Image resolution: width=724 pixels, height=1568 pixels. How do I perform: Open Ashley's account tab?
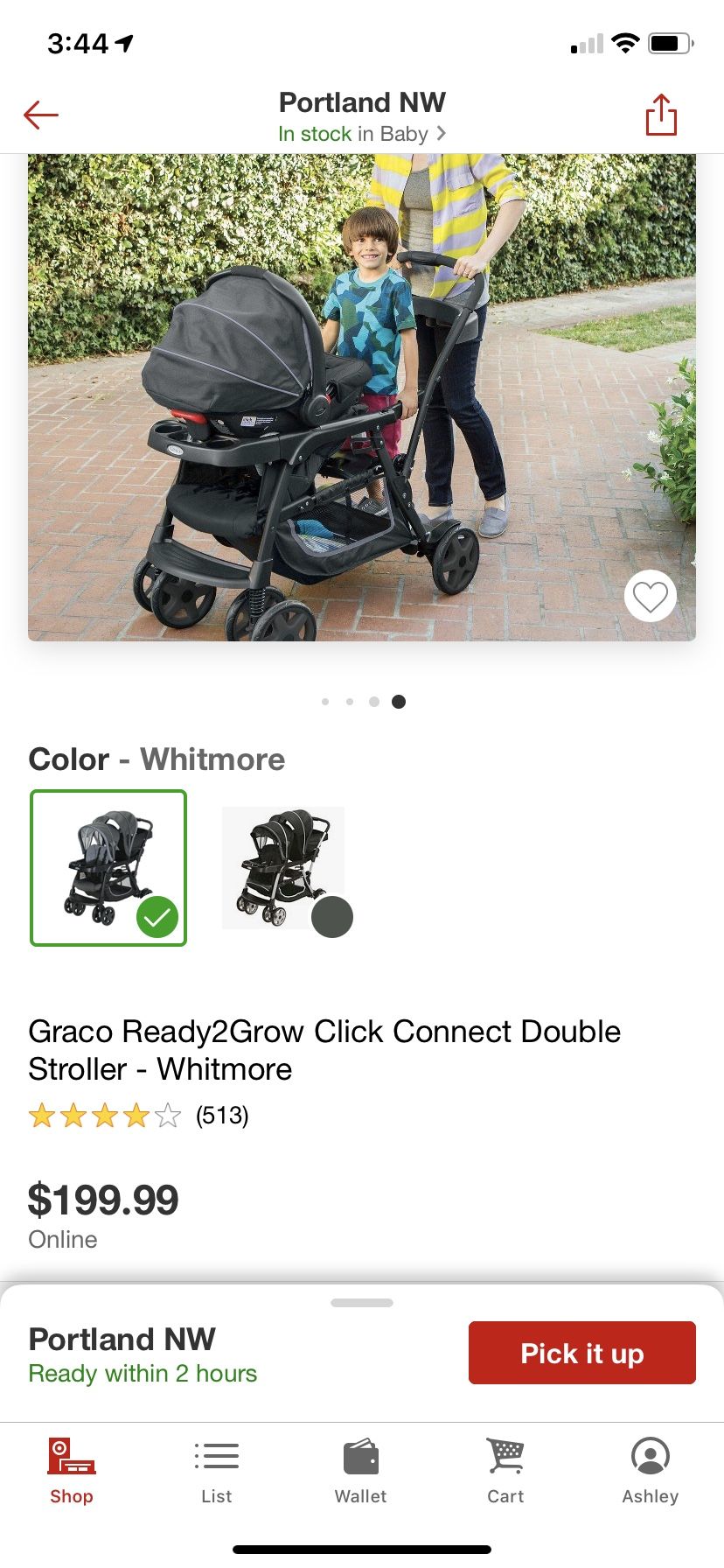click(x=650, y=1471)
